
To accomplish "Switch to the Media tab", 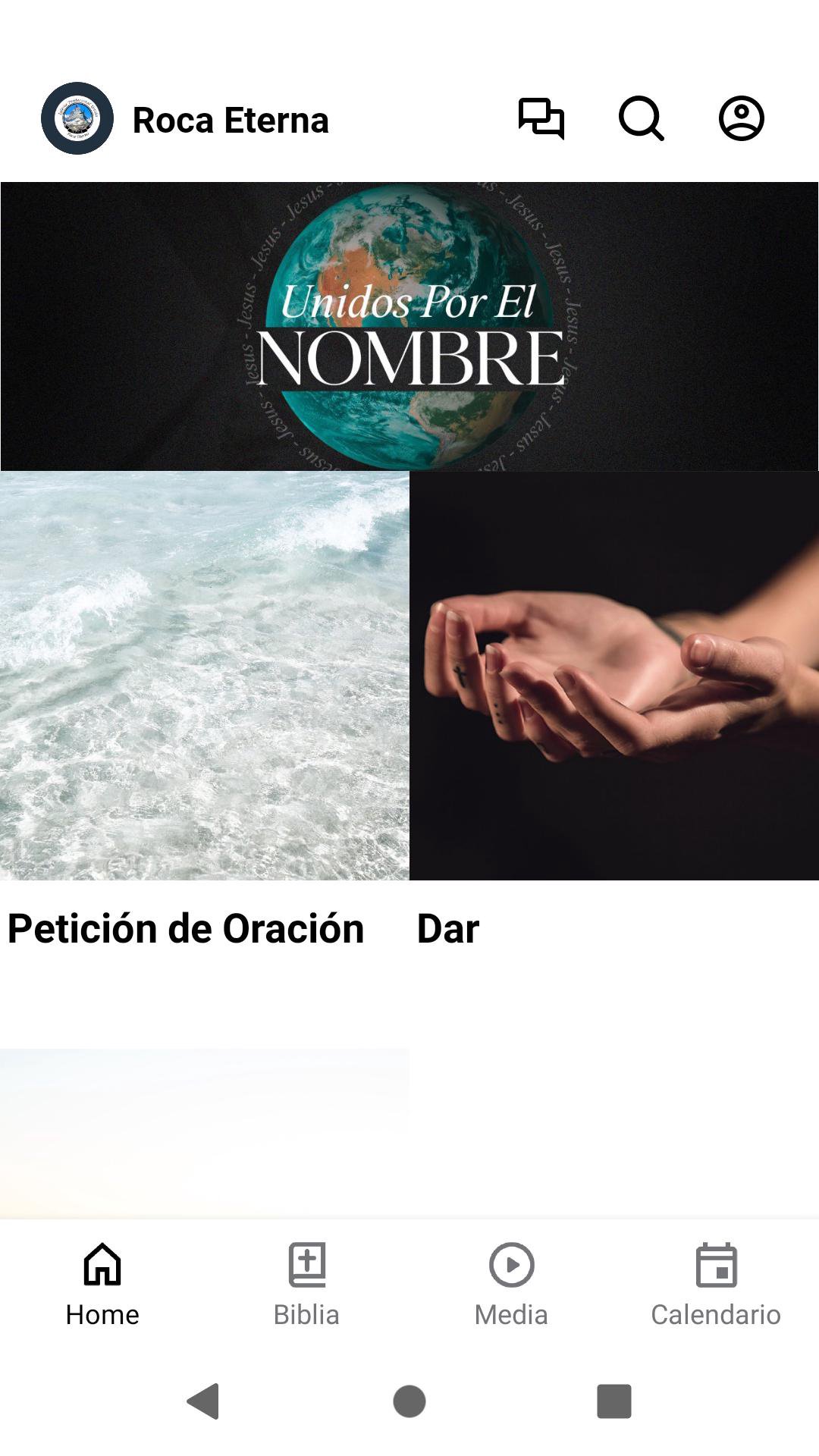I will tap(511, 1280).
